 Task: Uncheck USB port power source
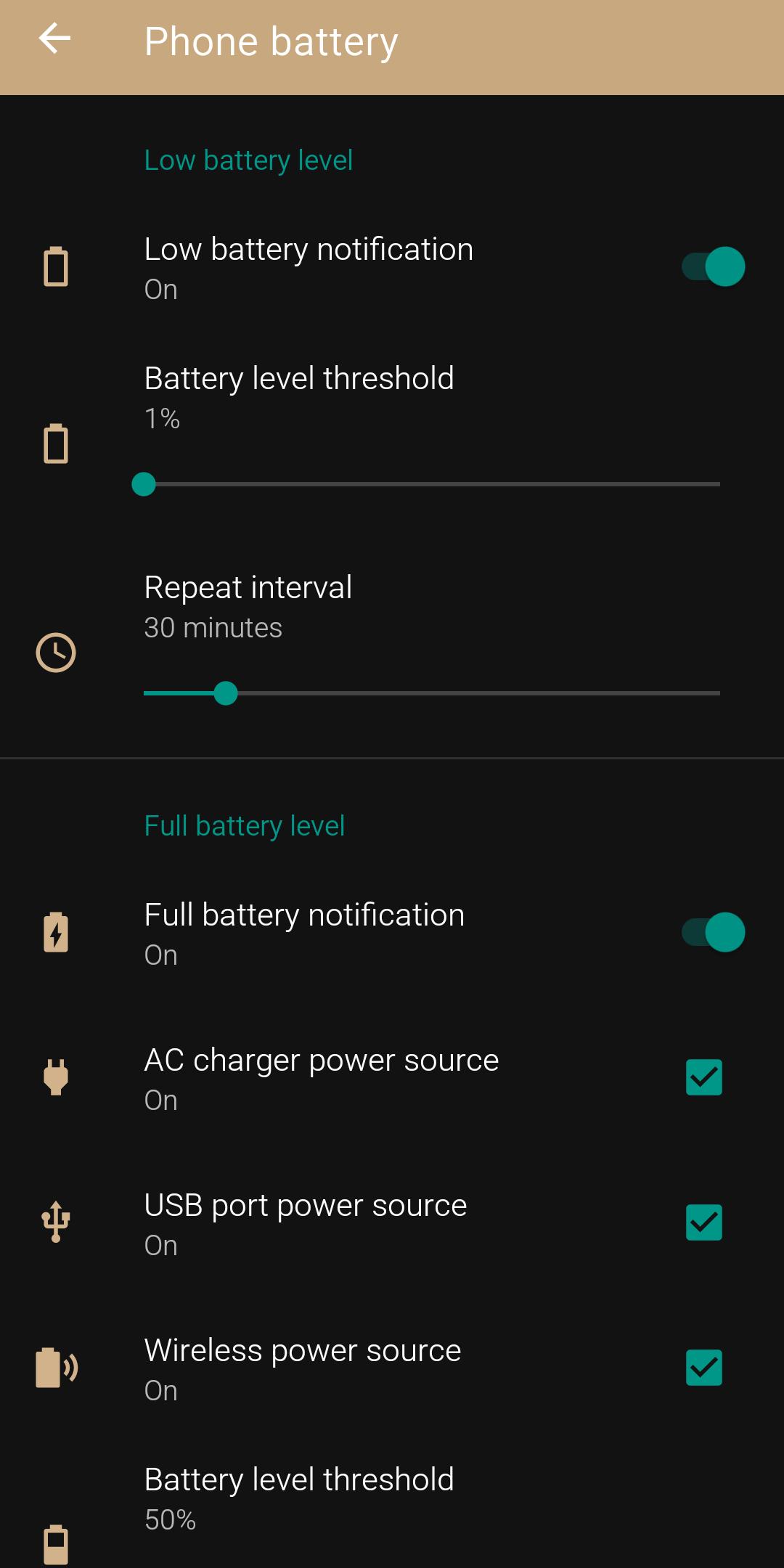click(x=703, y=1222)
